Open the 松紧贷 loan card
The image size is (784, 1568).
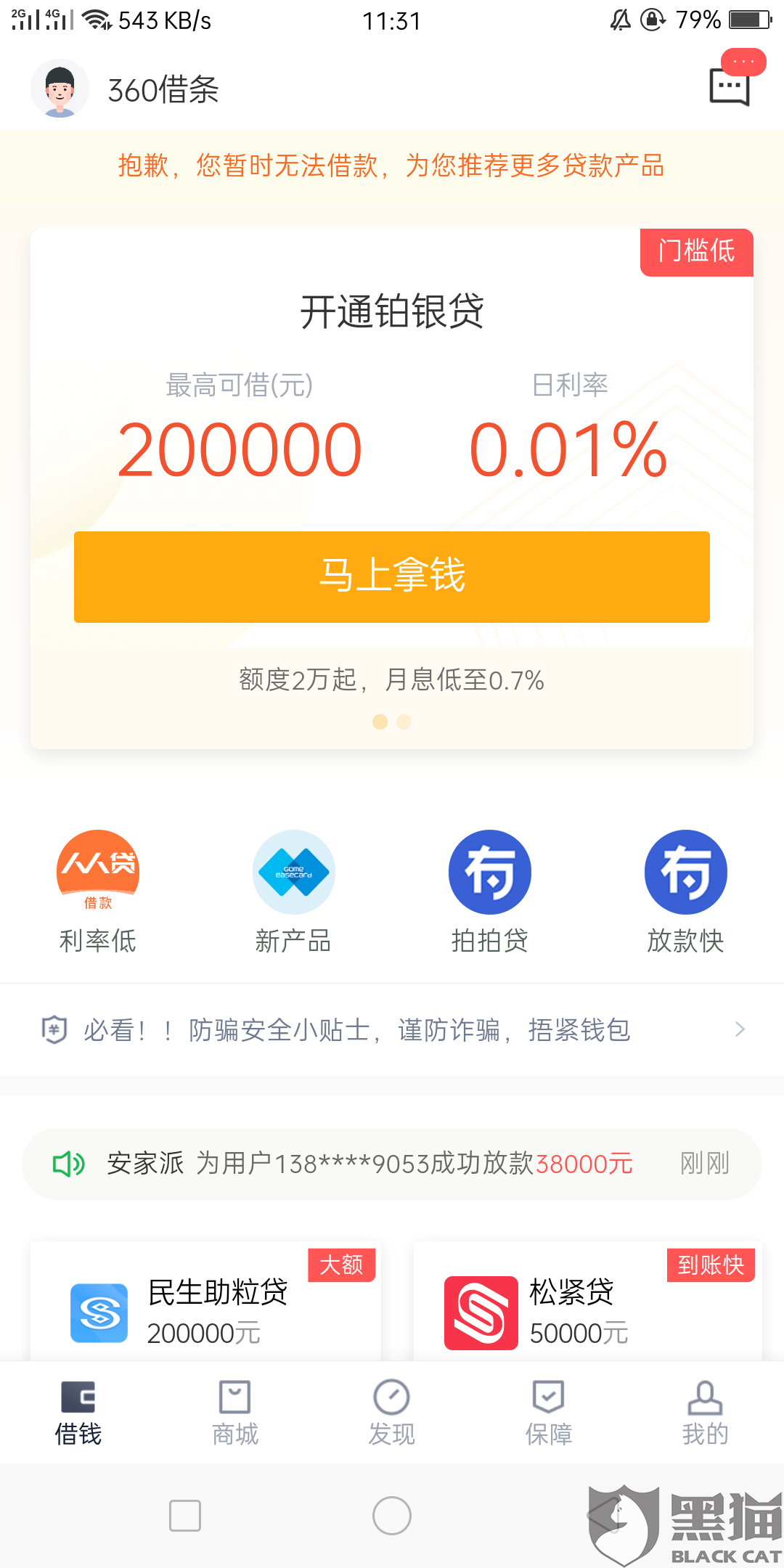click(x=588, y=1301)
